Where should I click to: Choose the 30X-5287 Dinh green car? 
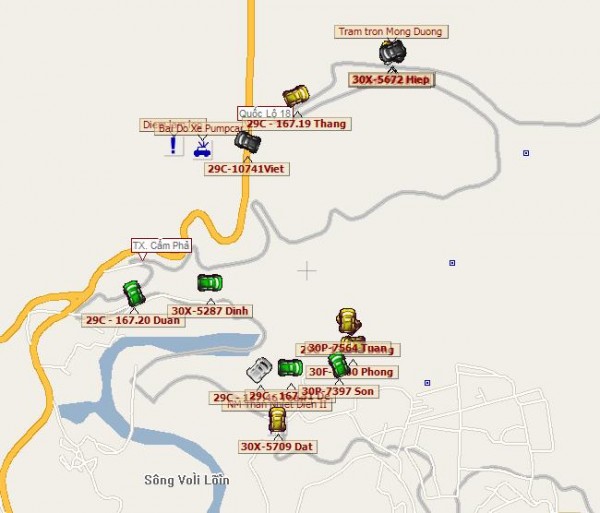[x=210, y=283]
